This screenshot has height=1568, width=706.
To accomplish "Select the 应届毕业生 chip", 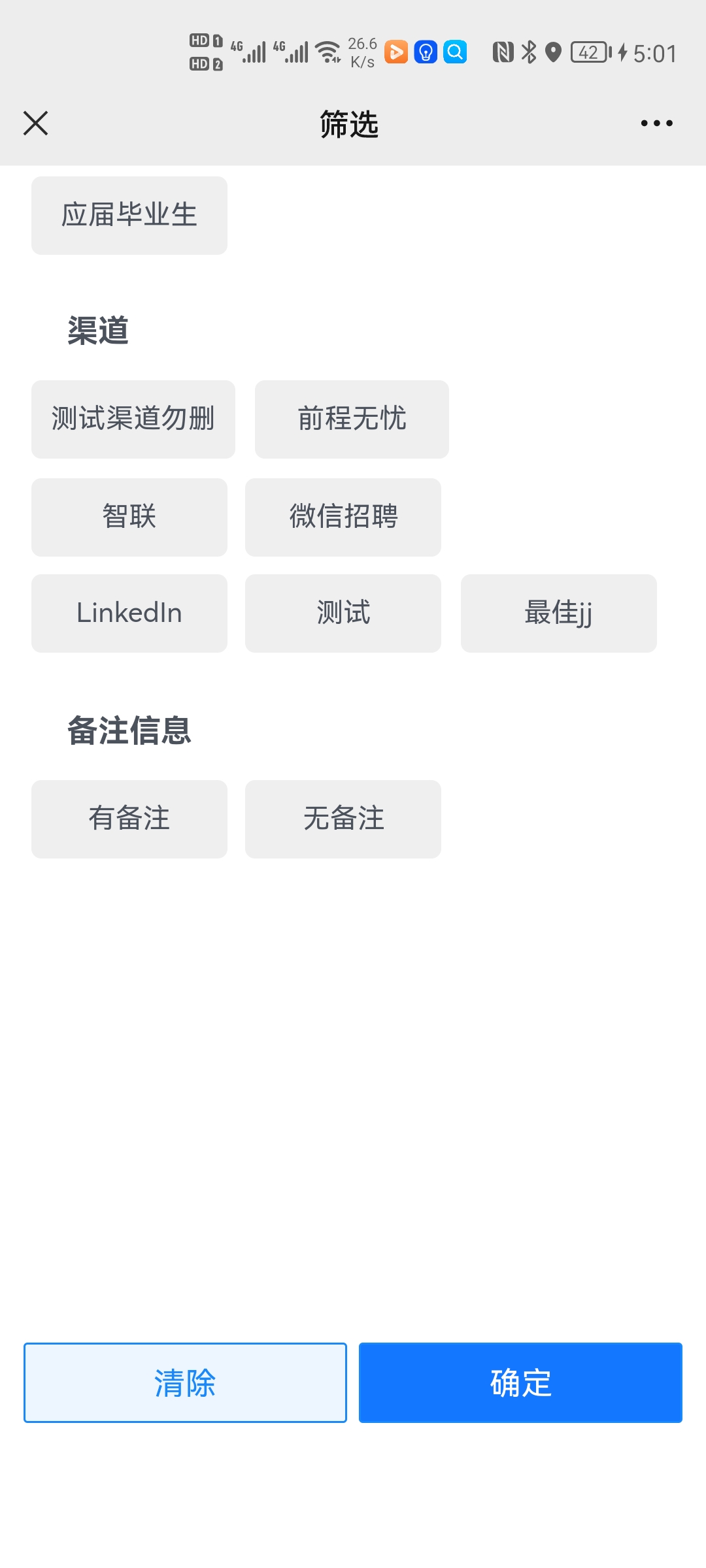I will coord(129,215).
